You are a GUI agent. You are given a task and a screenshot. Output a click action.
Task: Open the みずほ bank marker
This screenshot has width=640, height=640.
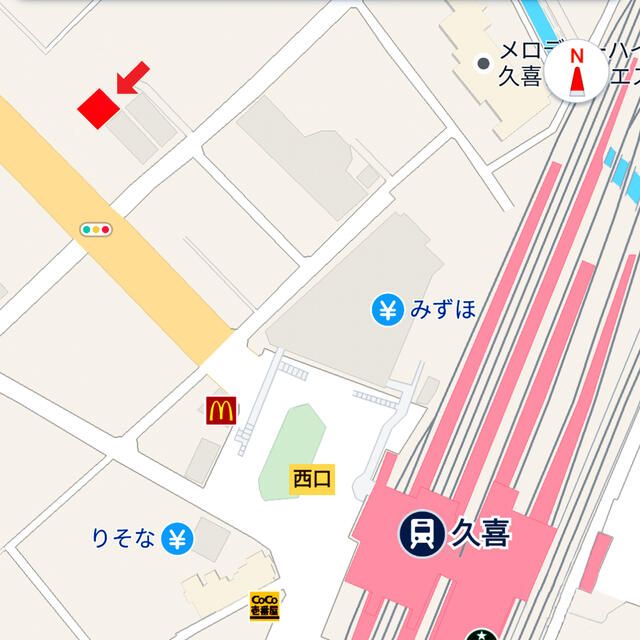click(x=386, y=310)
